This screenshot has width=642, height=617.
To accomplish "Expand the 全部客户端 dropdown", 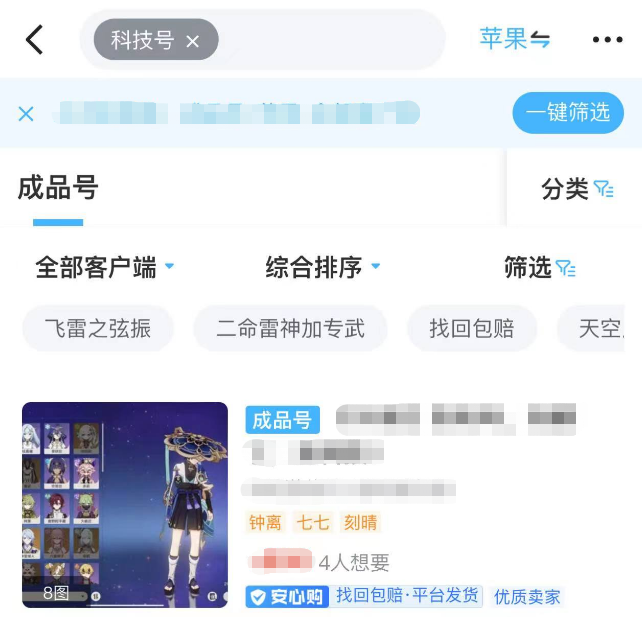I will coord(105,267).
